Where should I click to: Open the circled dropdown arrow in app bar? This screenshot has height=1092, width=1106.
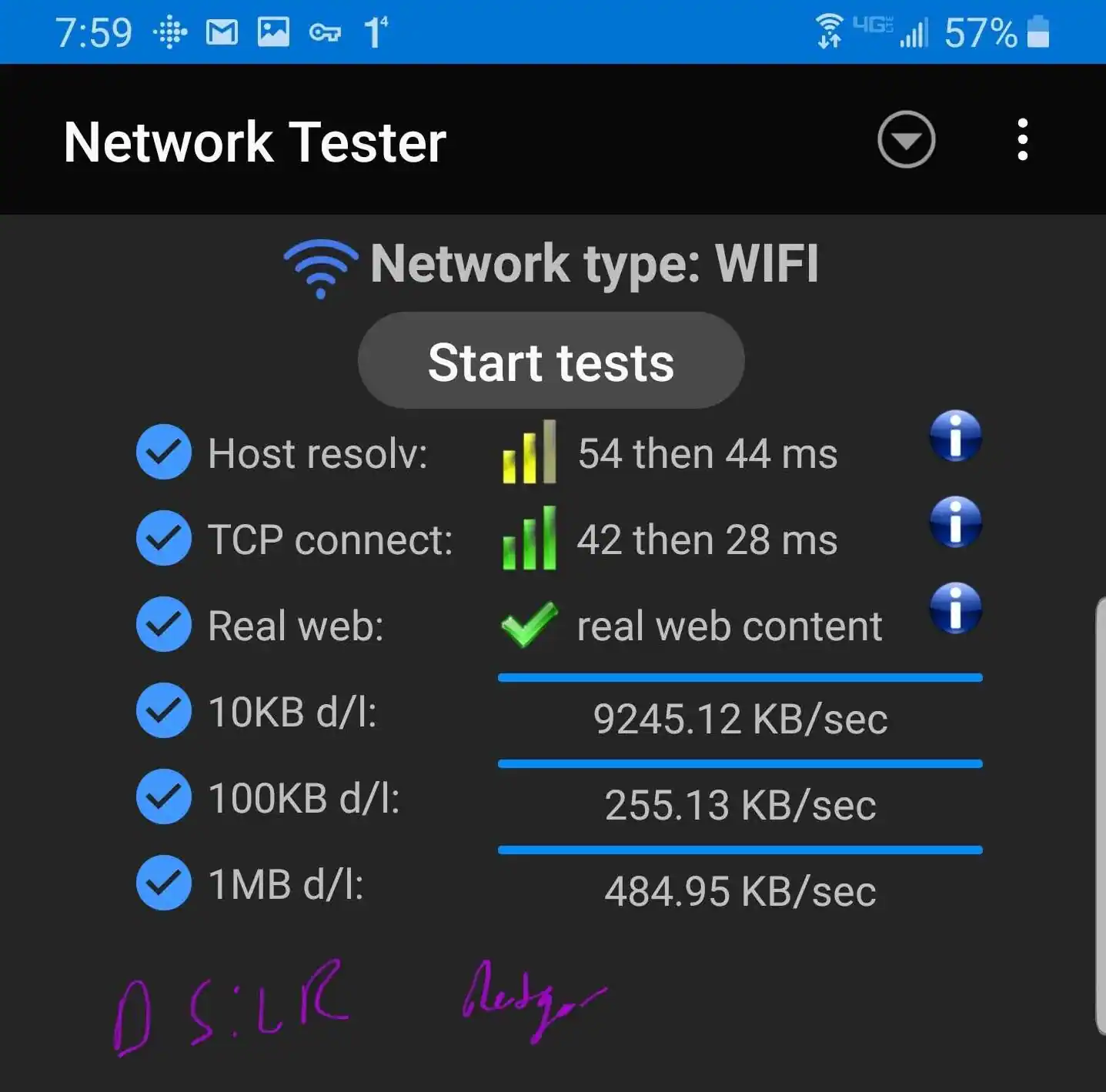click(x=906, y=139)
